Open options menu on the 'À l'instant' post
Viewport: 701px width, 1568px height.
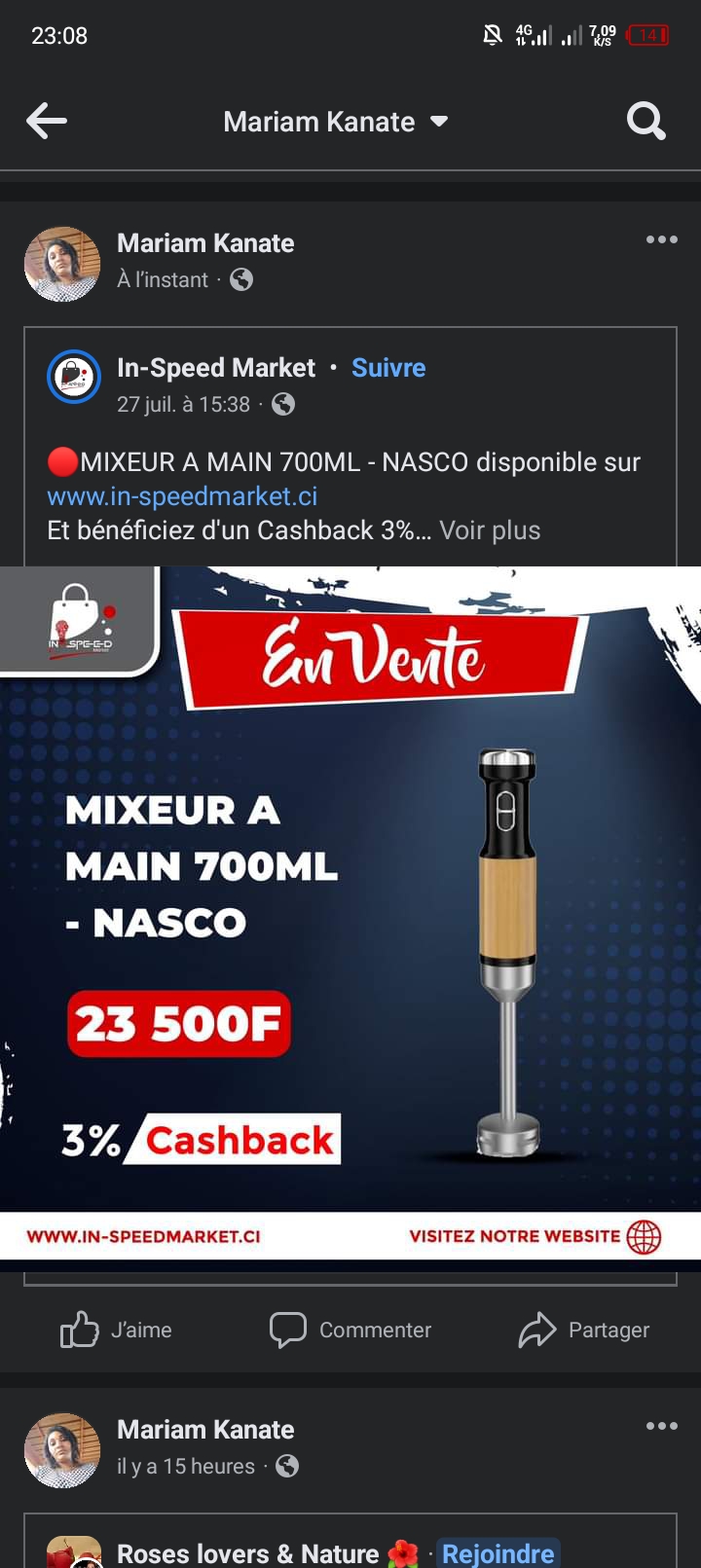pyautogui.click(x=661, y=240)
